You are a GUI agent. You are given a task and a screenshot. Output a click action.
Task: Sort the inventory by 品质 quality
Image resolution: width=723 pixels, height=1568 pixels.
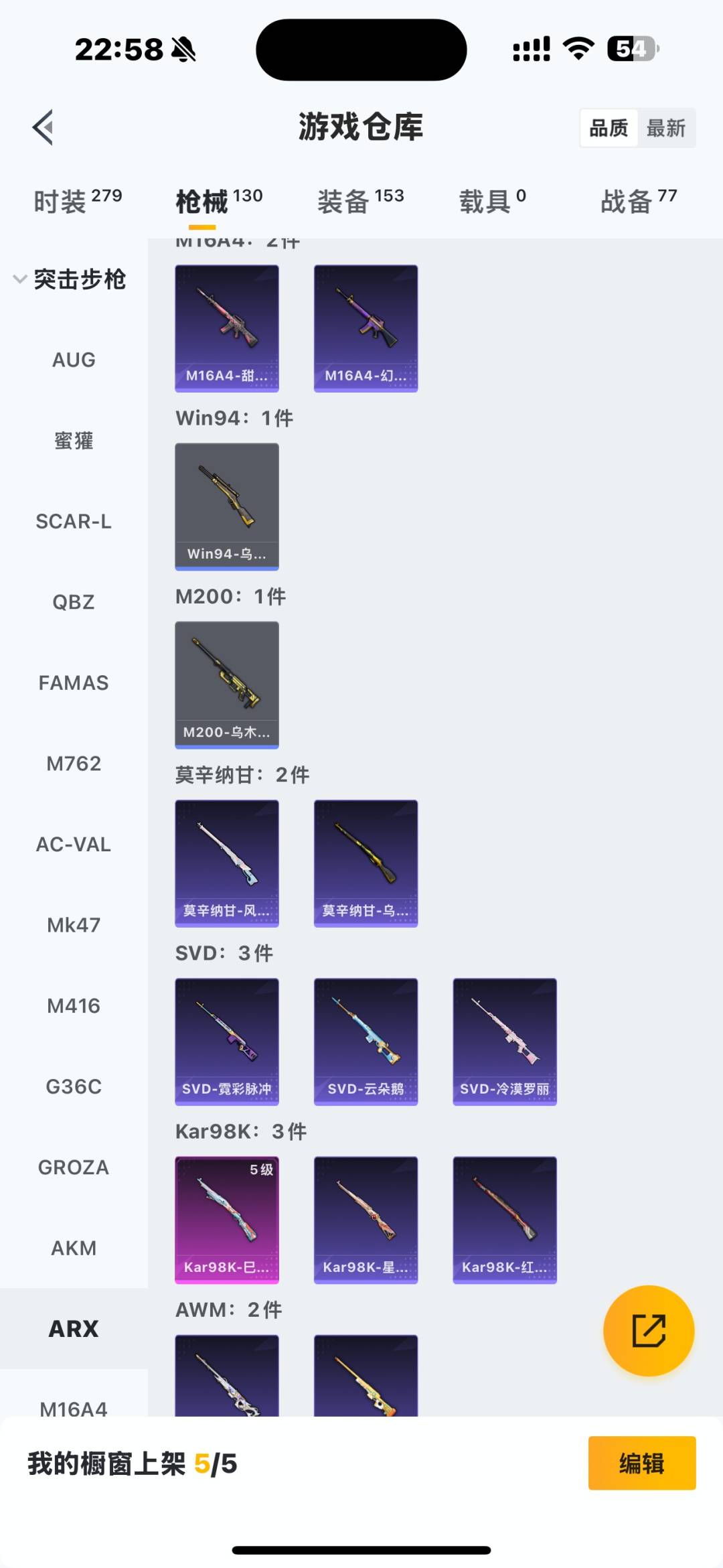(608, 127)
